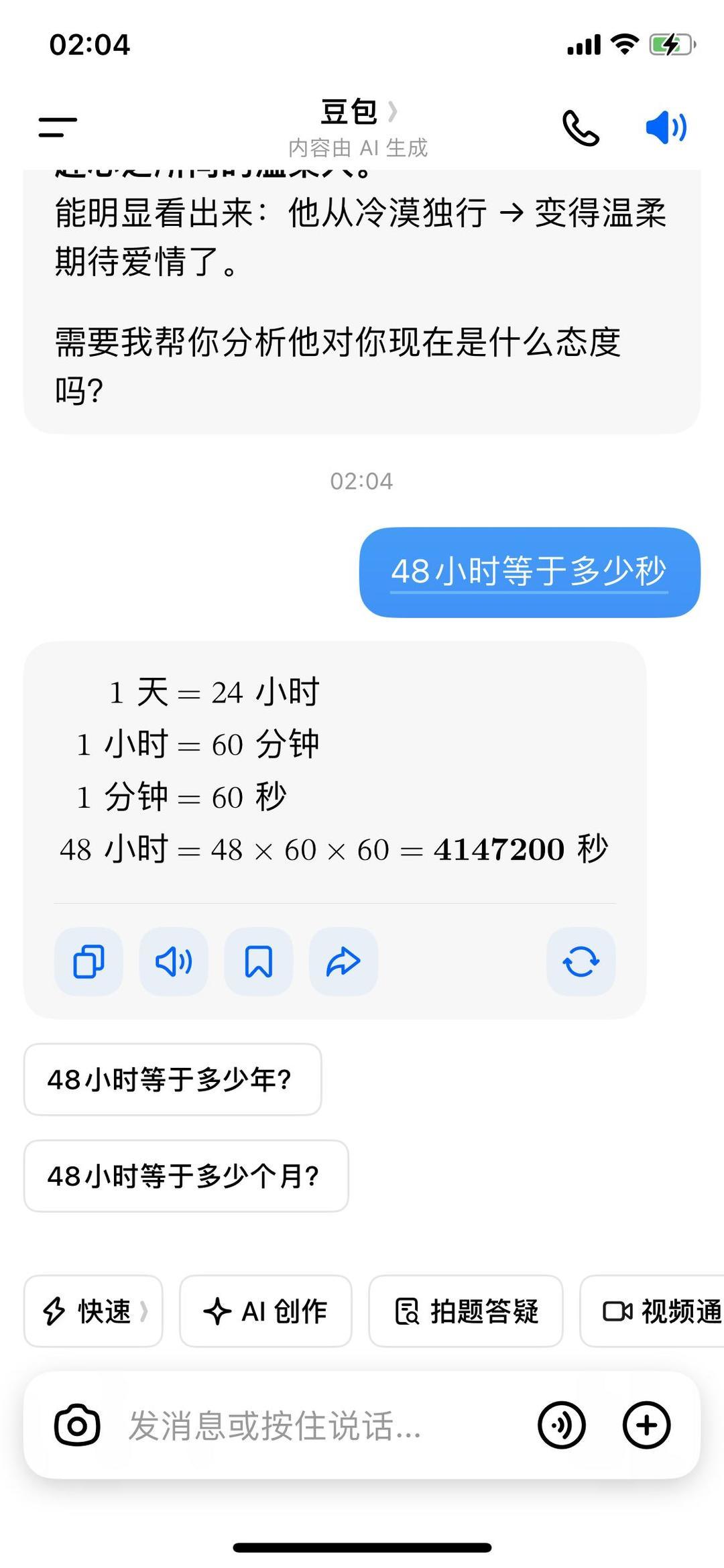Bookmark this AI answer
The width and height of the screenshot is (724, 1568).
pyautogui.click(x=258, y=961)
